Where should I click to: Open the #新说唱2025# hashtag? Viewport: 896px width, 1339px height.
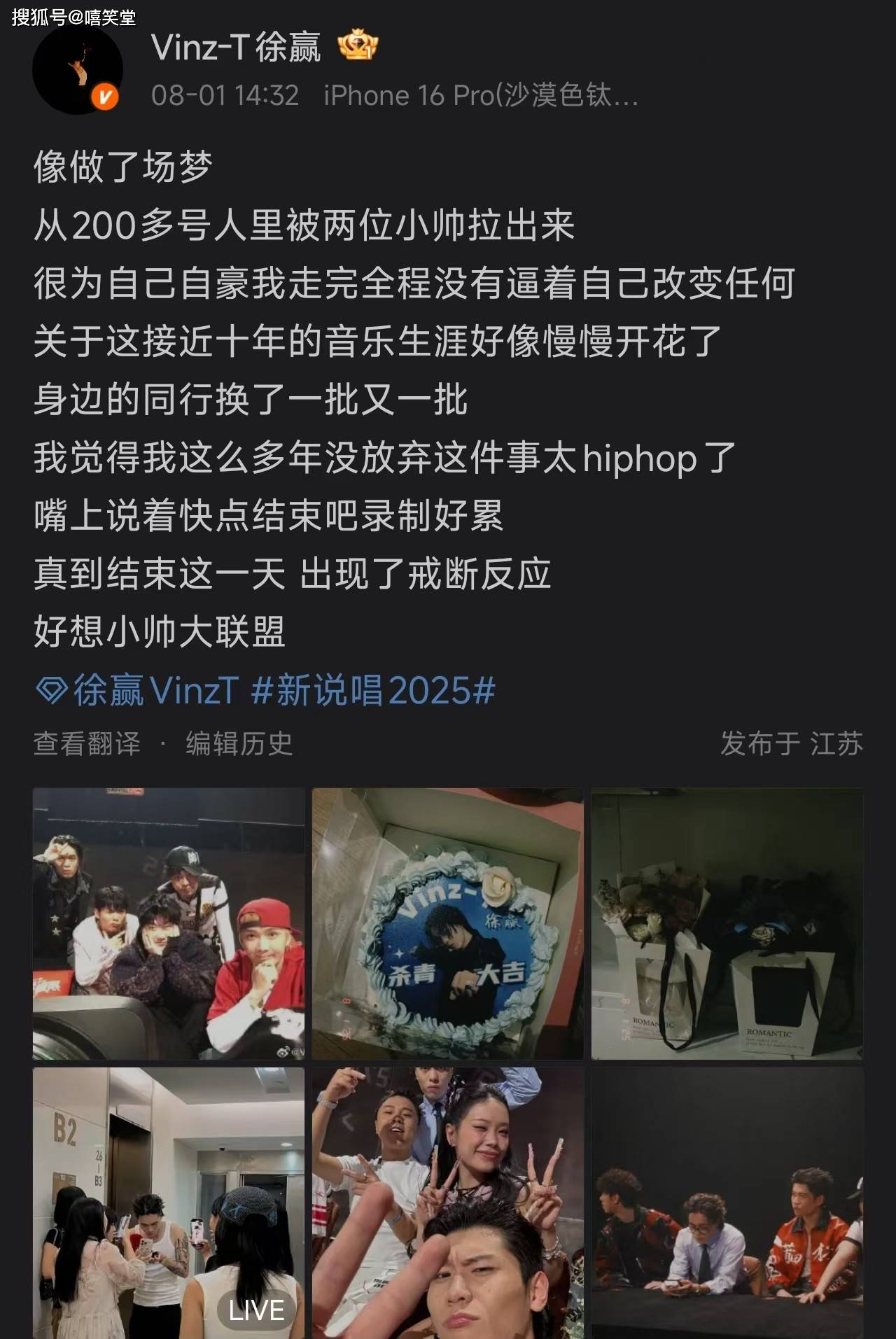click(373, 690)
